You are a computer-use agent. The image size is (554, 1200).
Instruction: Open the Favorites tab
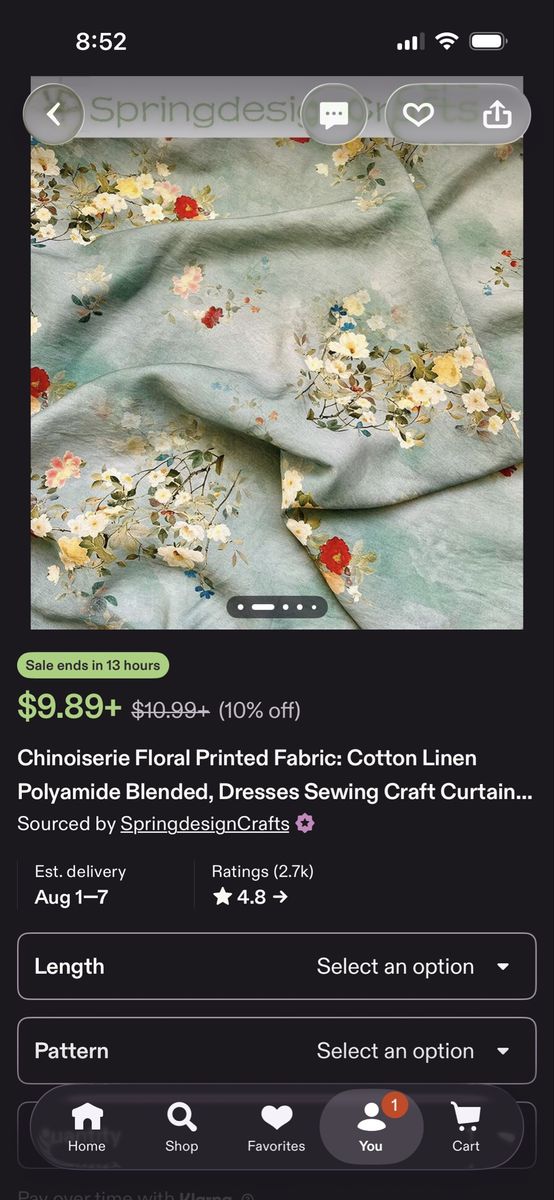tap(276, 1127)
